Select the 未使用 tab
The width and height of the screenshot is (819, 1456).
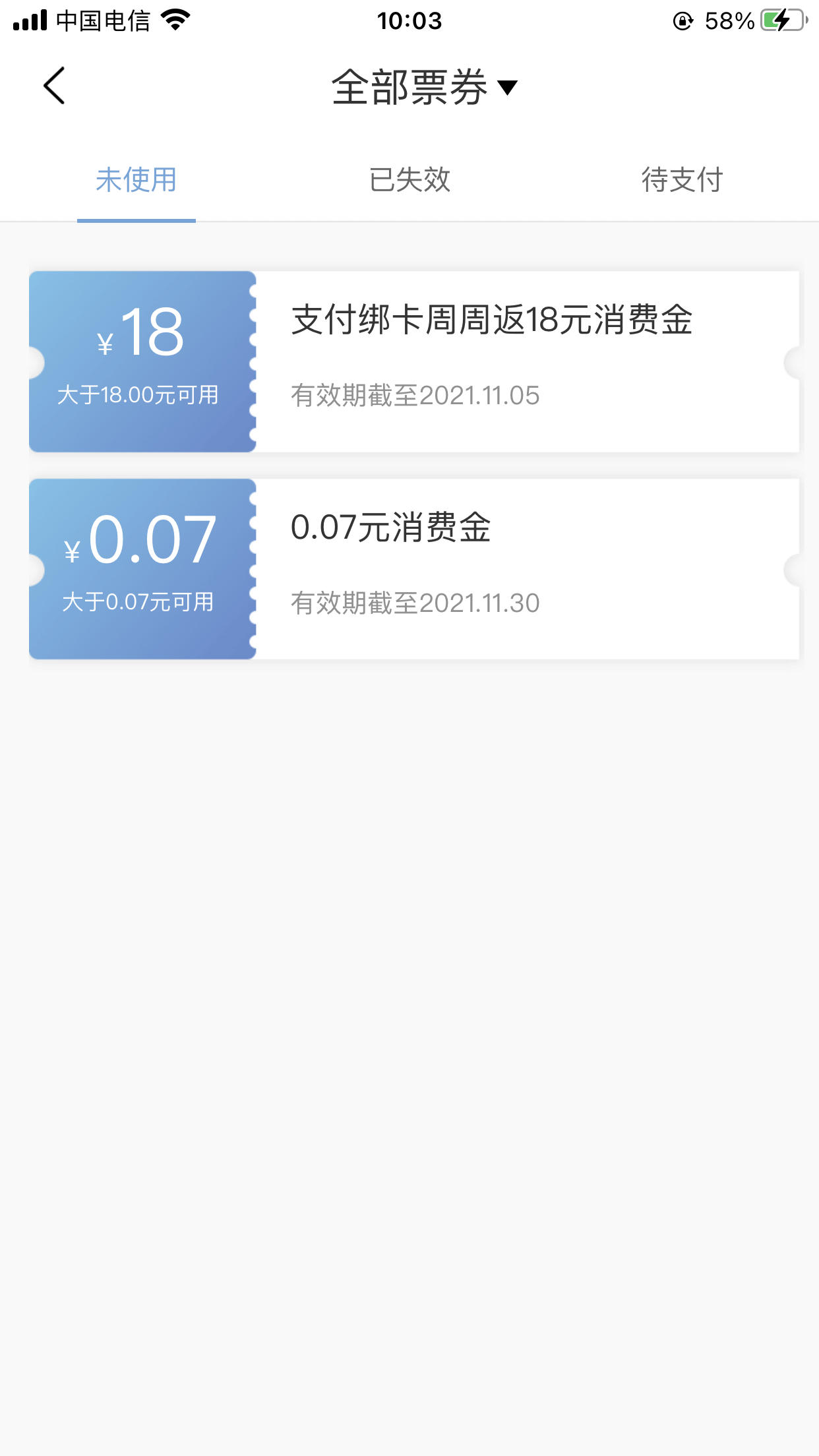[136, 180]
